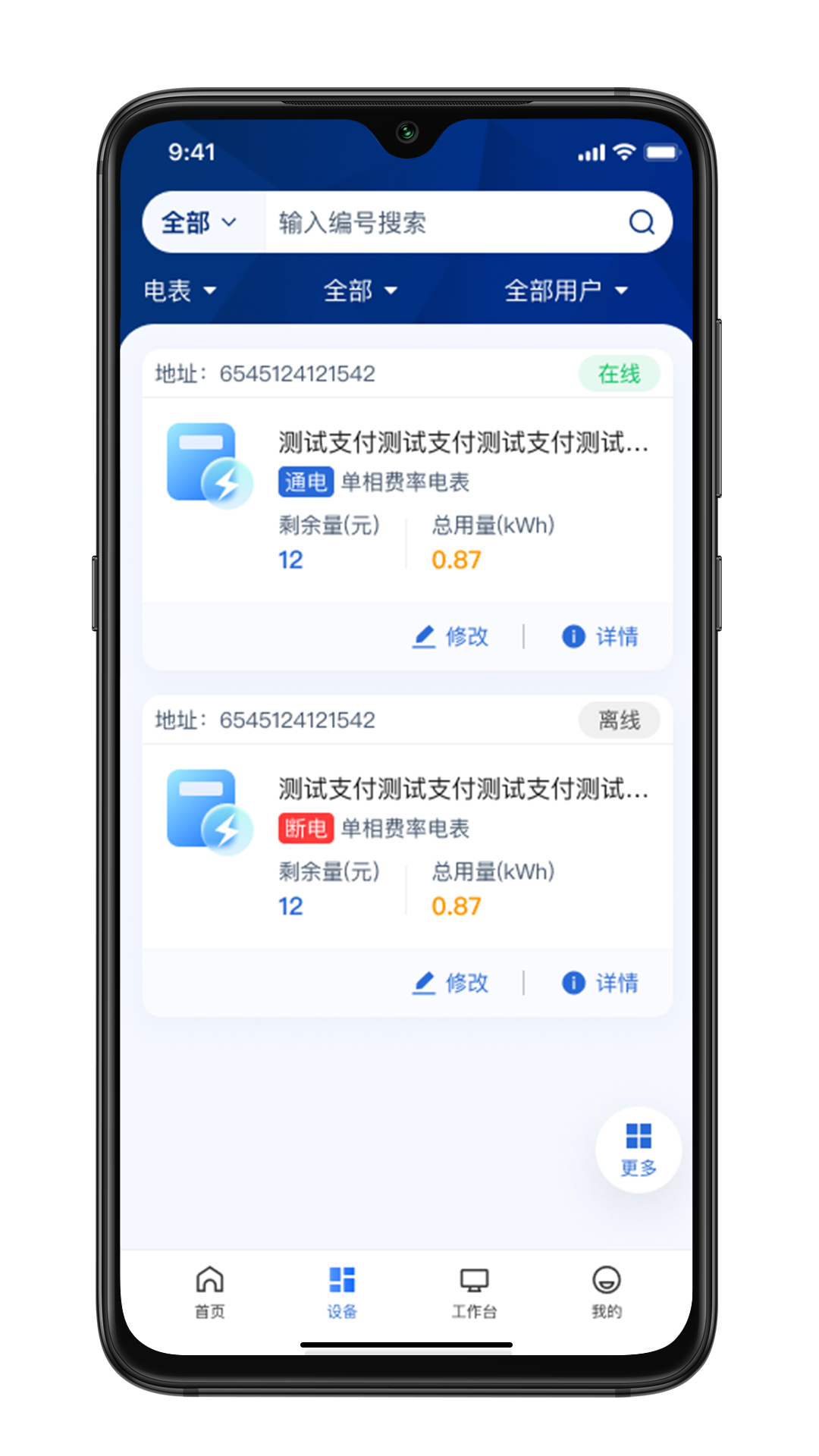The width and height of the screenshot is (819, 1456).
Task: Open the 通电 meter card
Action: [407, 500]
